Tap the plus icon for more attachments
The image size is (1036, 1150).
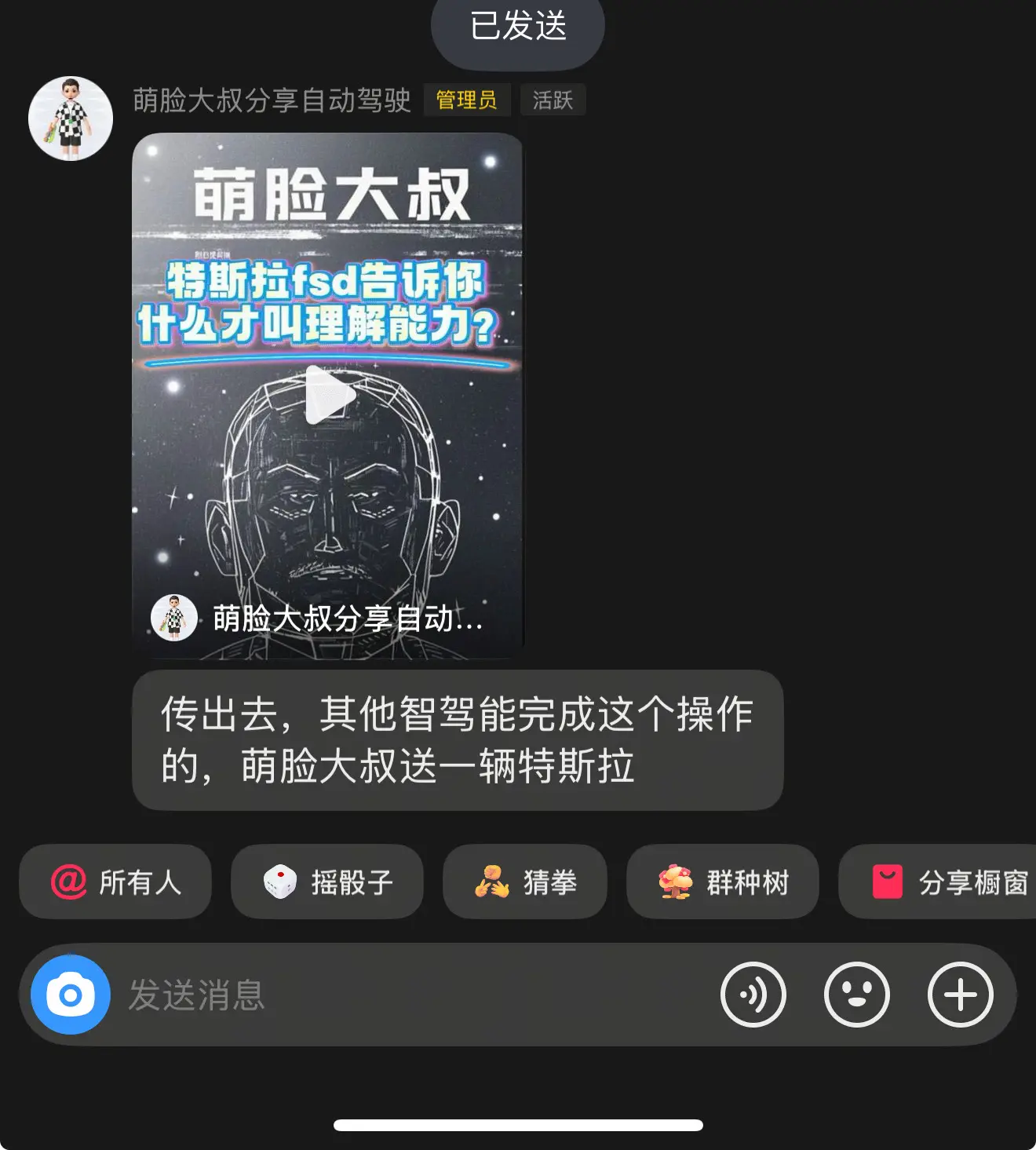[x=961, y=995]
